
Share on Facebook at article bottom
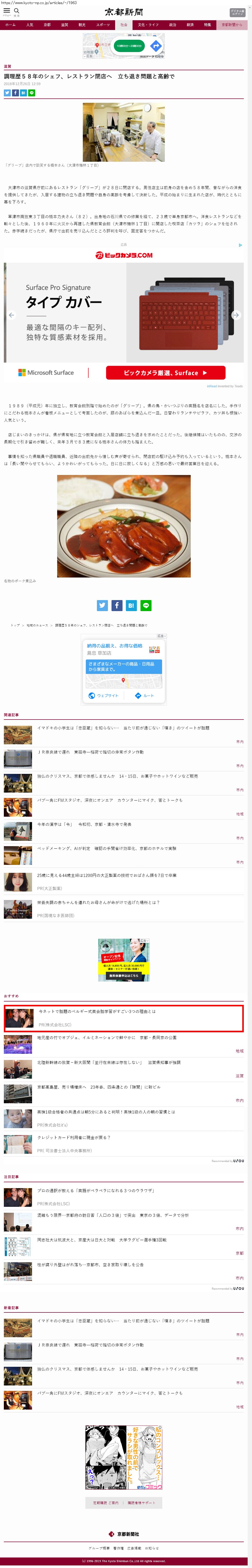pos(116,605)
